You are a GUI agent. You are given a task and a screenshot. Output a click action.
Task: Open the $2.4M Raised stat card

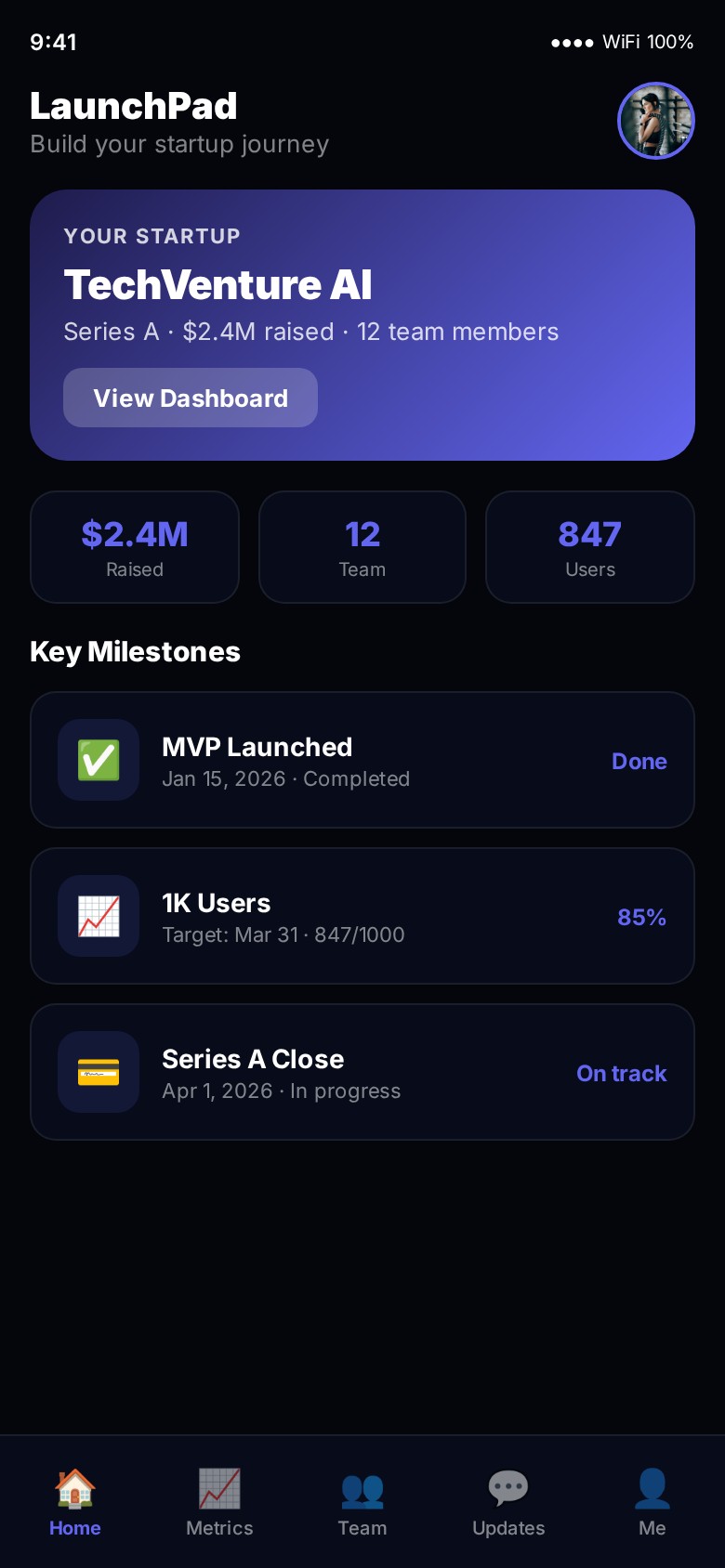pyautogui.click(x=135, y=547)
